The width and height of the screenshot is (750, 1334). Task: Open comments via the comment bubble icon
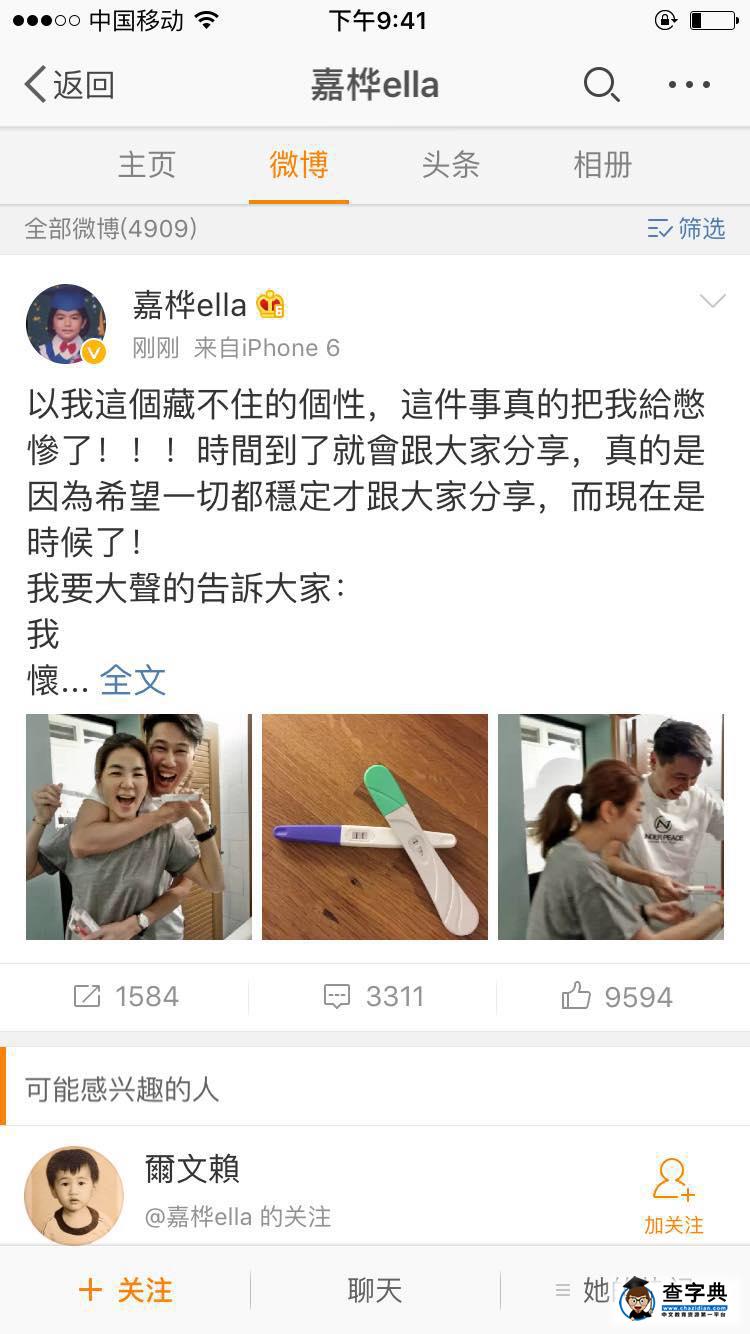pyautogui.click(x=337, y=995)
